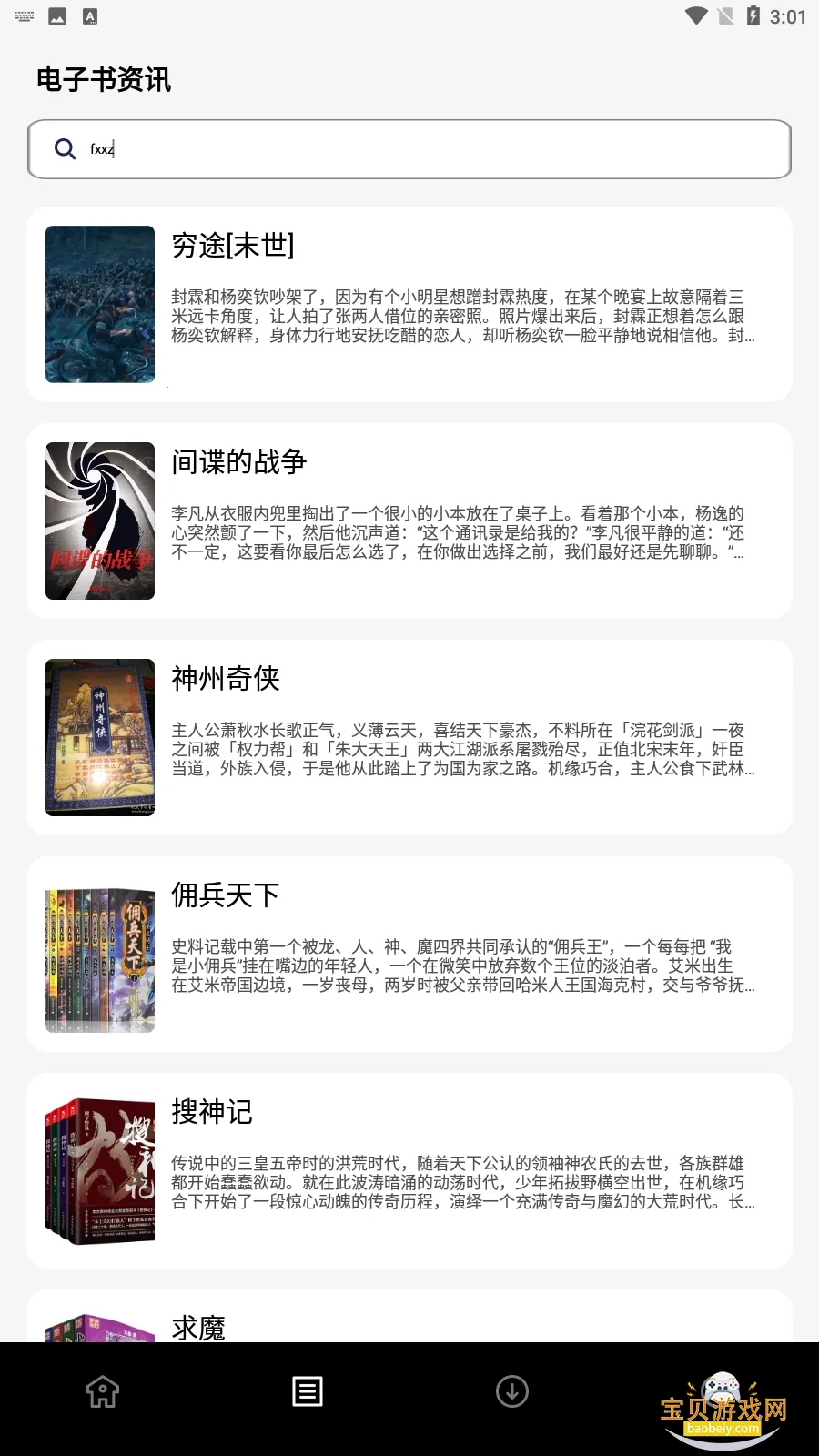This screenshot has width=819, height=1456.
Task: Open the book 神州奇侠
Action: click(409, 737)
